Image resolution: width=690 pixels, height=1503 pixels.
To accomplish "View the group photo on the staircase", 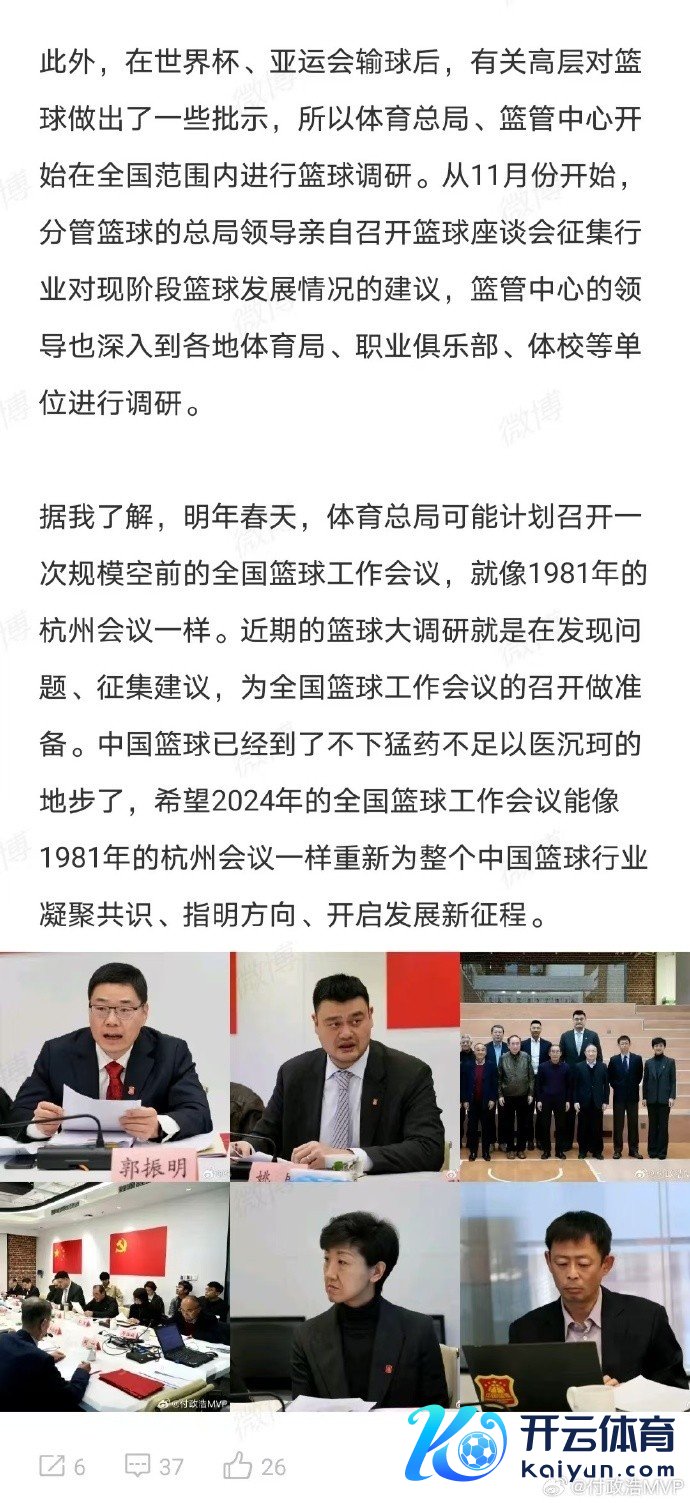I will pyautogui.click(x=575, y=1065).
